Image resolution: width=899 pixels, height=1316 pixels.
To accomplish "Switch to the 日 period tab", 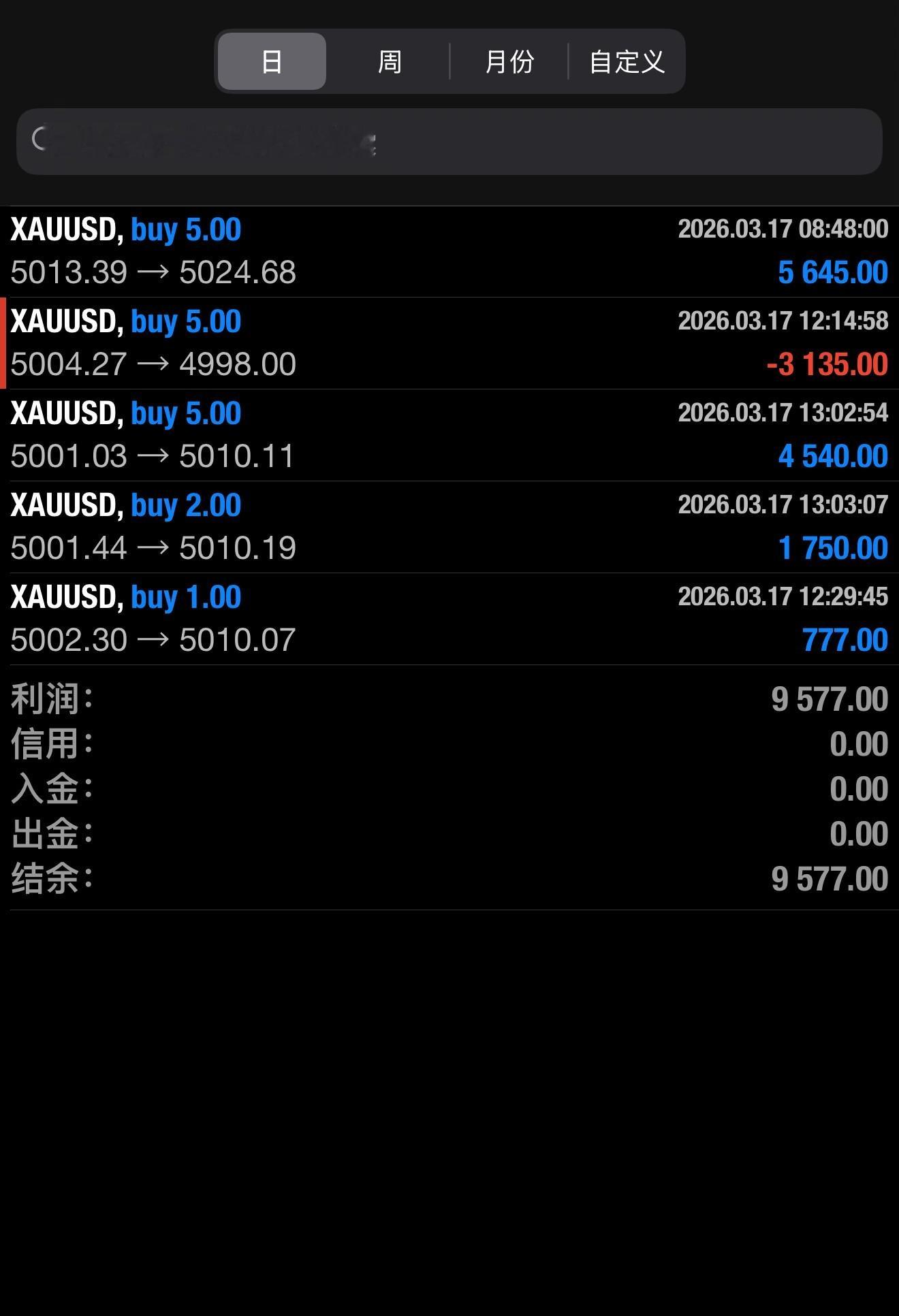I will point(272,61).
